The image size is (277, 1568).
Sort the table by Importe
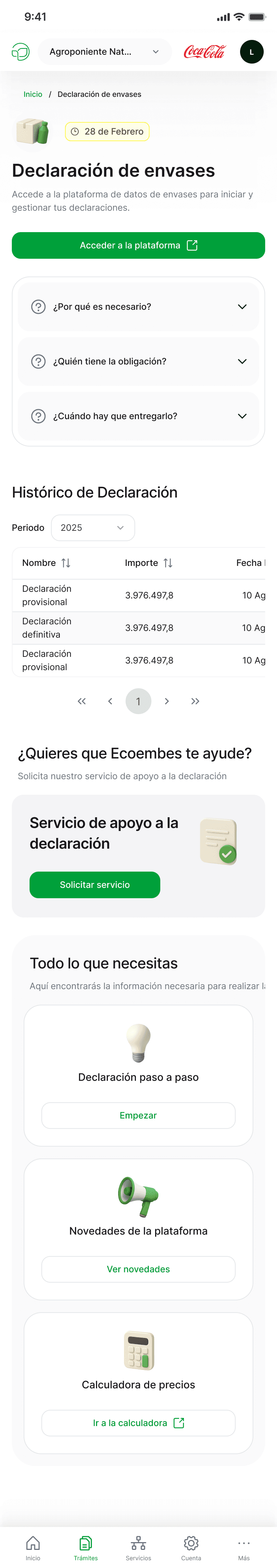coord(167,563)
